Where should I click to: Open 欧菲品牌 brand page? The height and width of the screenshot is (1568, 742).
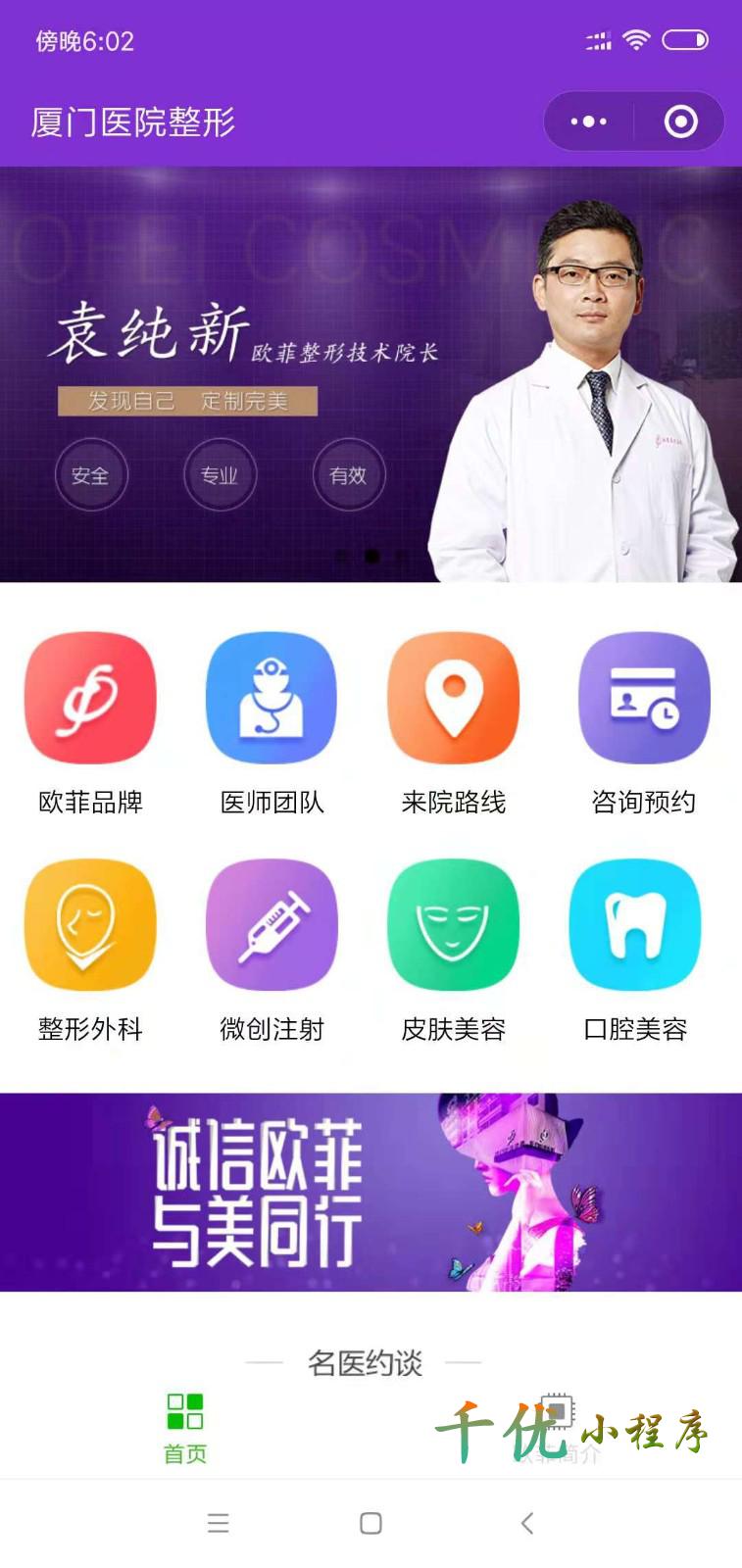(x=90, y=699)
